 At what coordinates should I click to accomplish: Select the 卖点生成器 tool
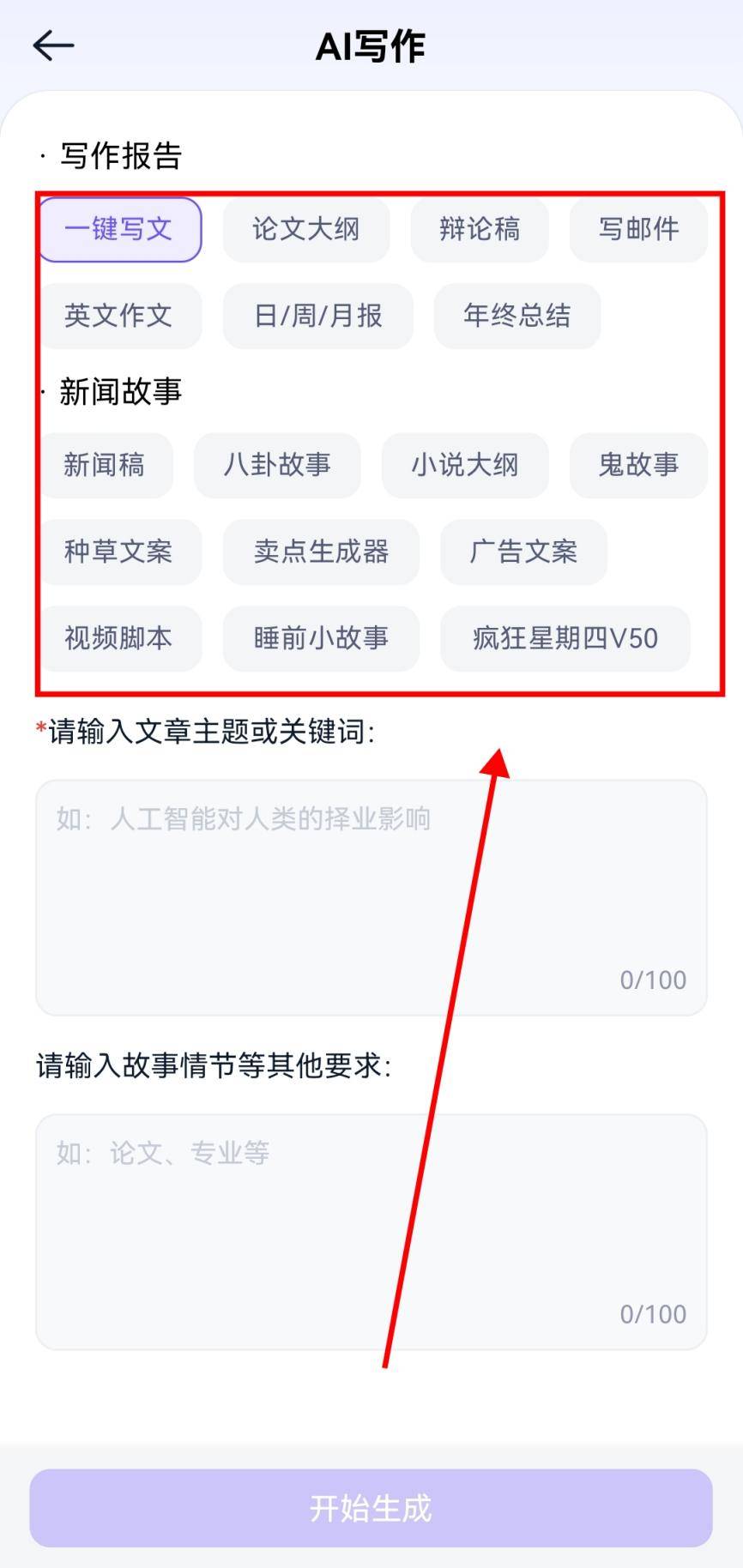point(321,553)
